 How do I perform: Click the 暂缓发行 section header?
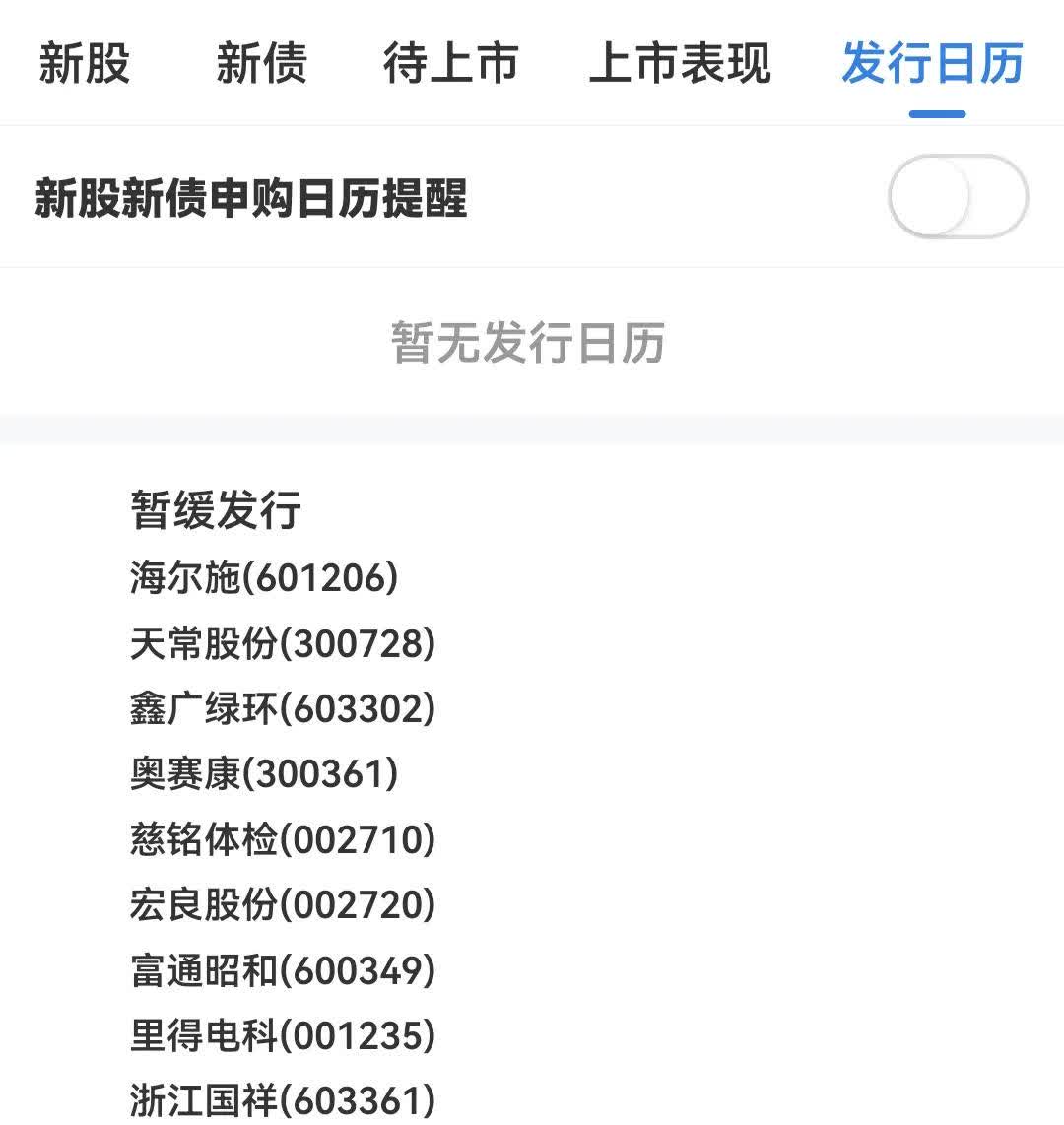pyautogui.click(x=213, y=510)
